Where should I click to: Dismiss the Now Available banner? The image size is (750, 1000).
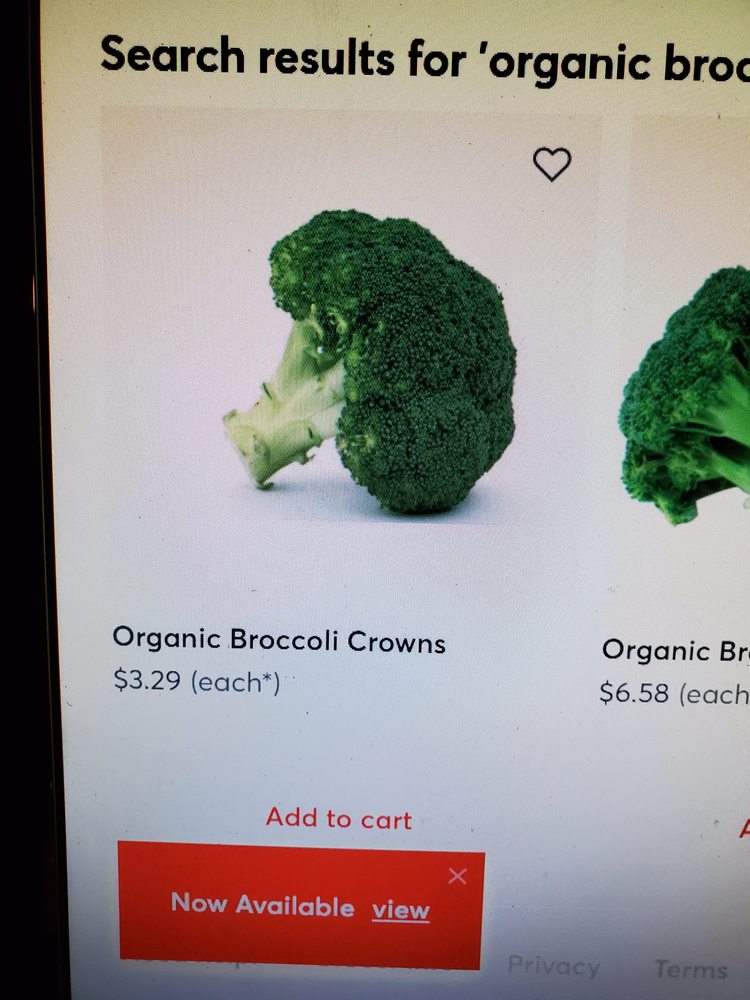[457, 877]
